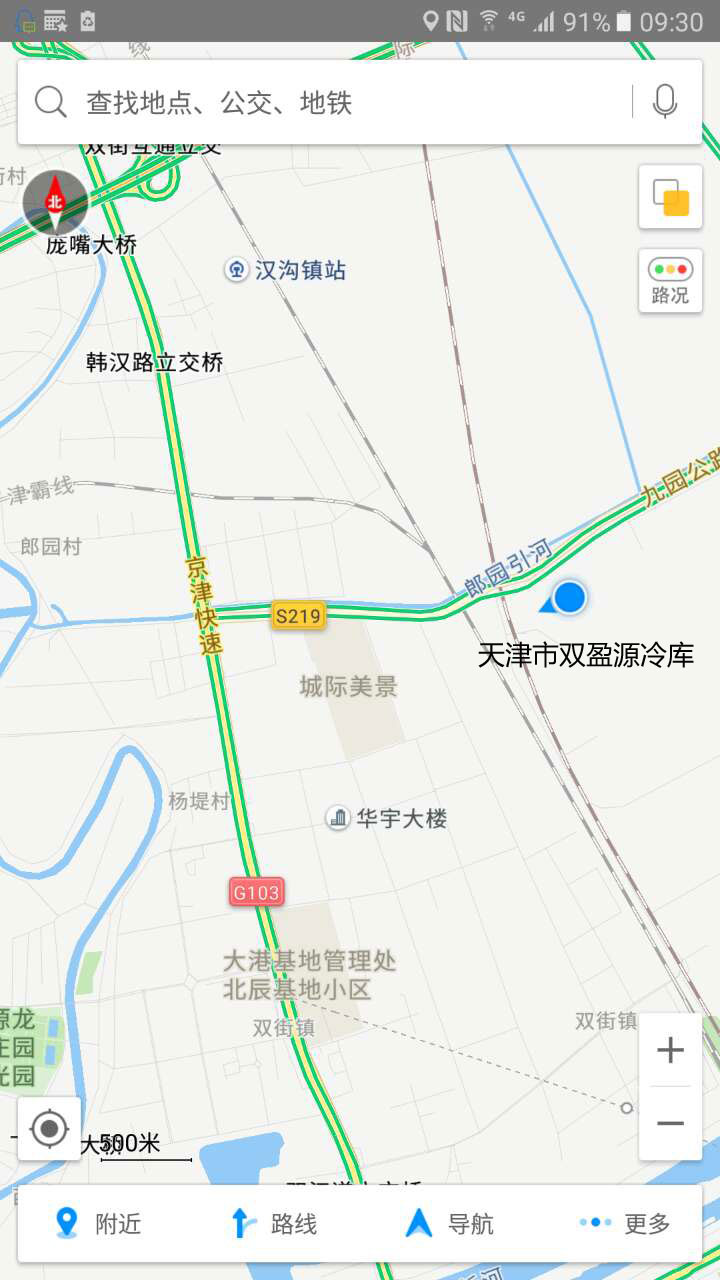The image size is (720, 1280).
Task: Start voice search with the microphone
Action: coord(664,102)
